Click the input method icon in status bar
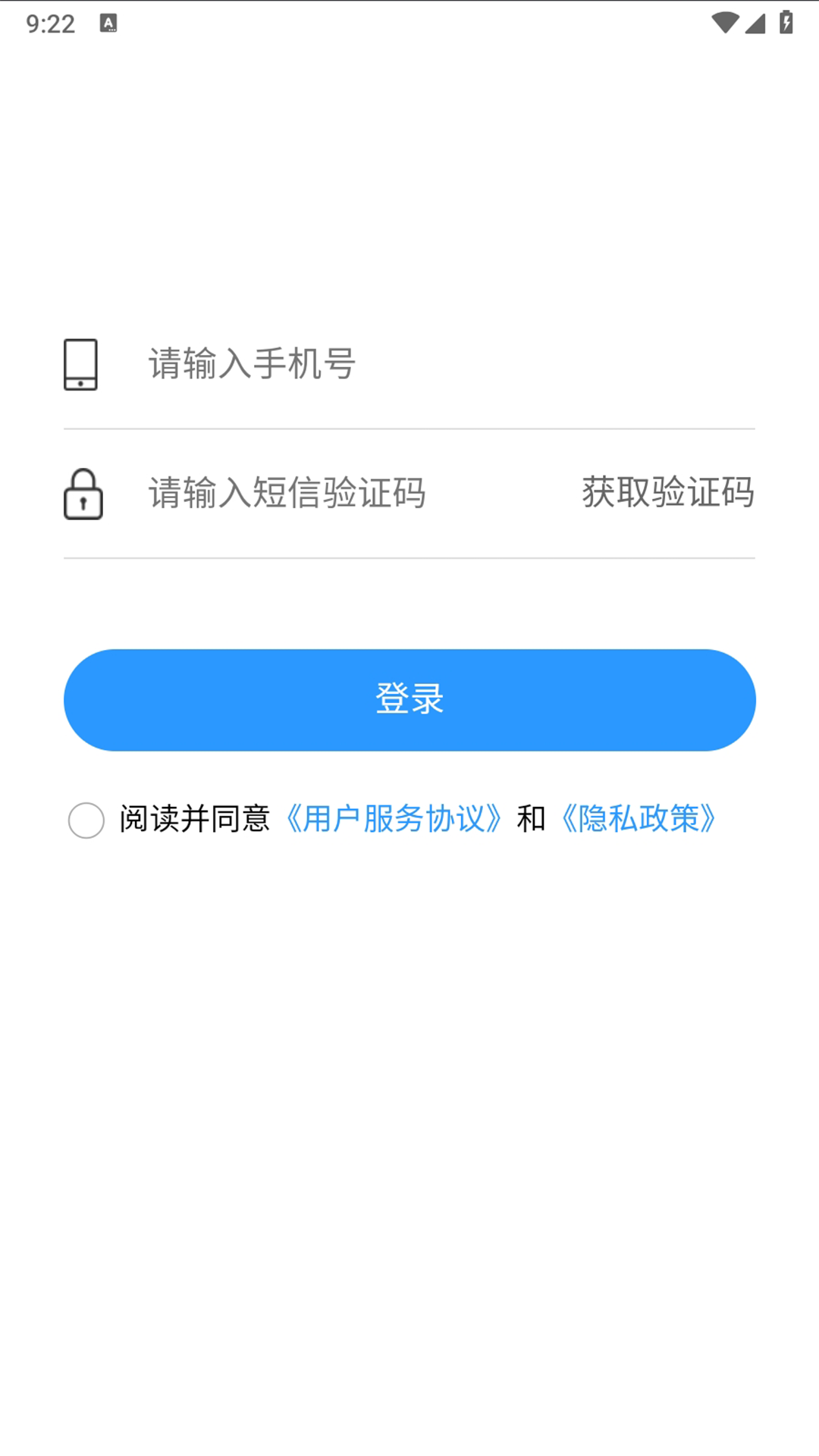This screenshot has width=819, height=1456. [x=108, y=24]
